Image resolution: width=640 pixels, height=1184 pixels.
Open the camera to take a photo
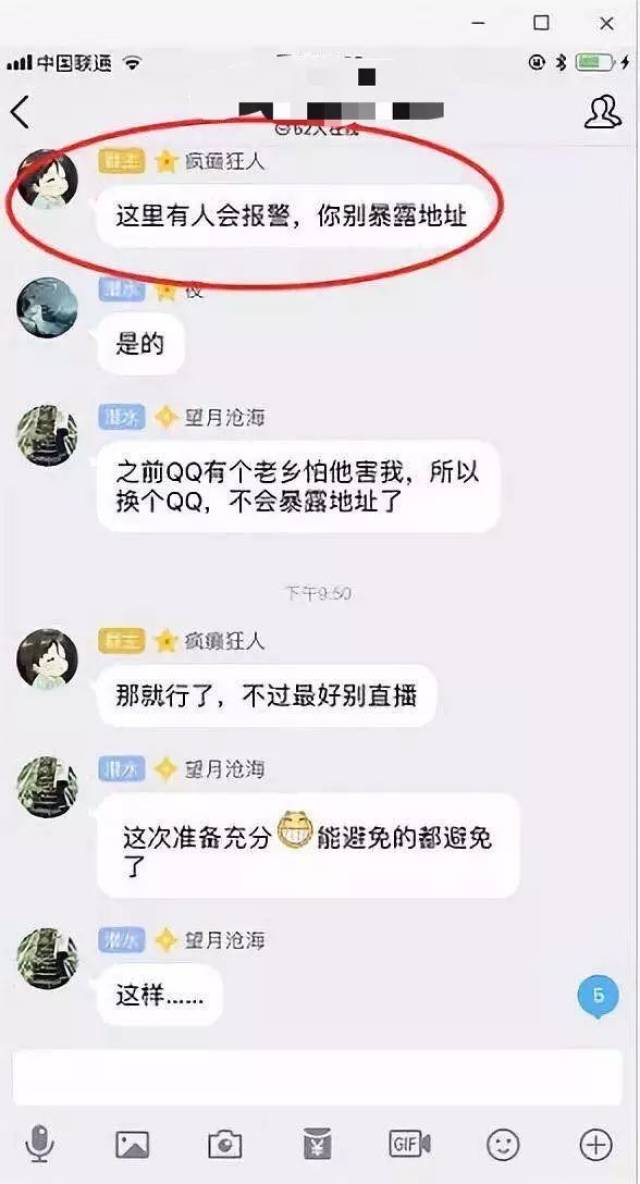point(224,1145)
